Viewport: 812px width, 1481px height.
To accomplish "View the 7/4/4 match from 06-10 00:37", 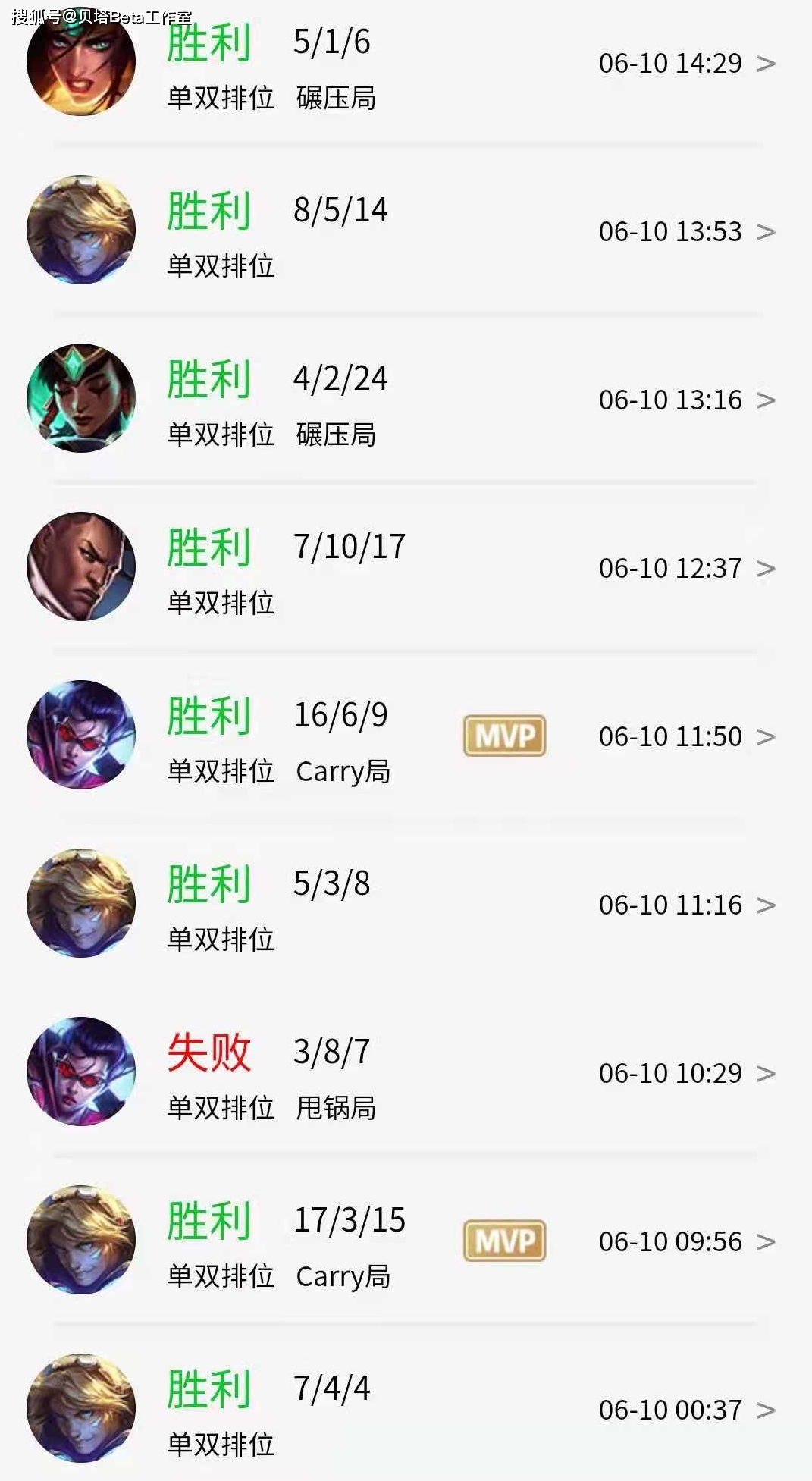I will click(x=765, y=1410).
